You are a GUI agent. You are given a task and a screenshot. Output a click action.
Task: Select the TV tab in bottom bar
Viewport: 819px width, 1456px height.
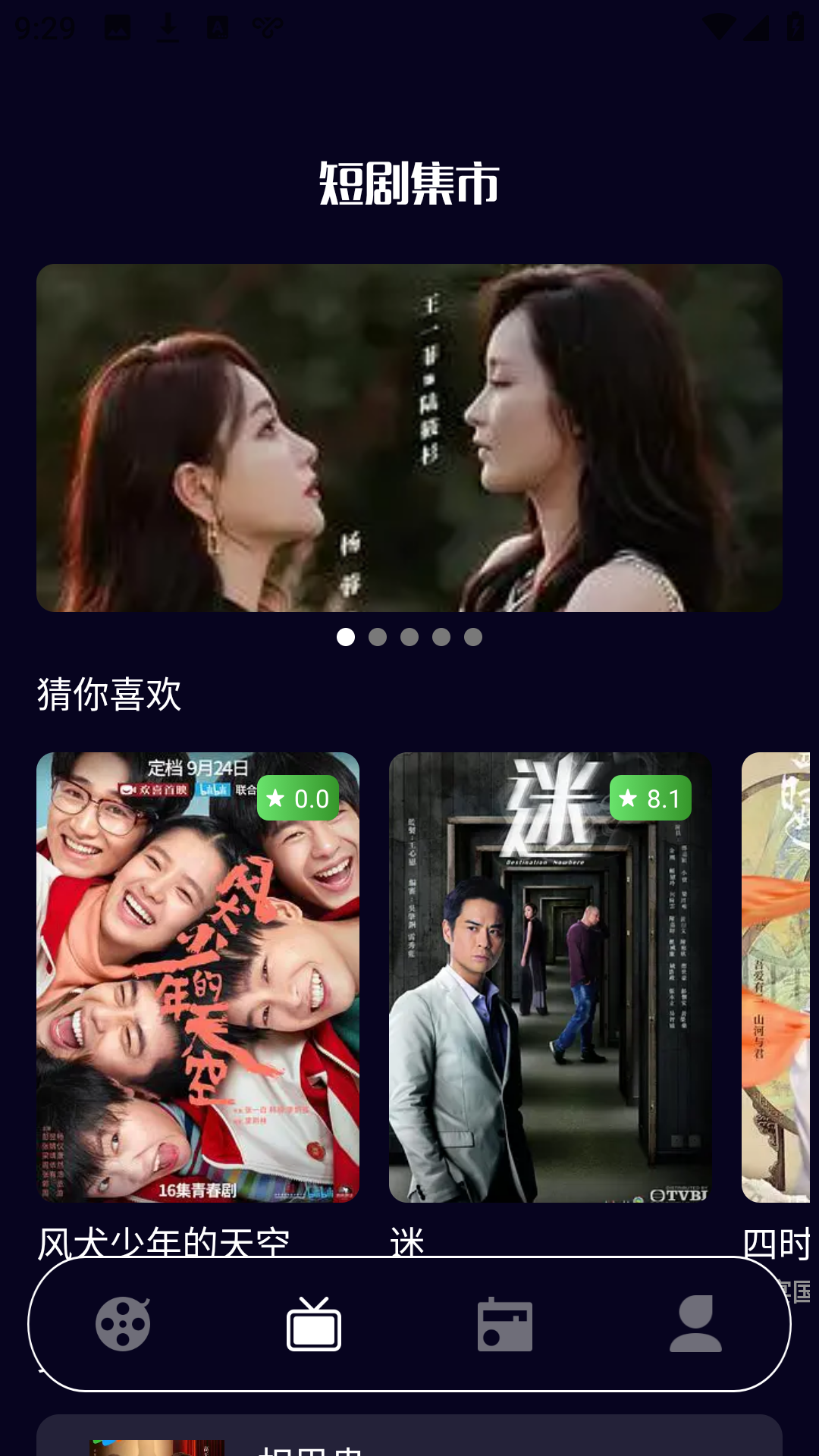coord(314,1324)
